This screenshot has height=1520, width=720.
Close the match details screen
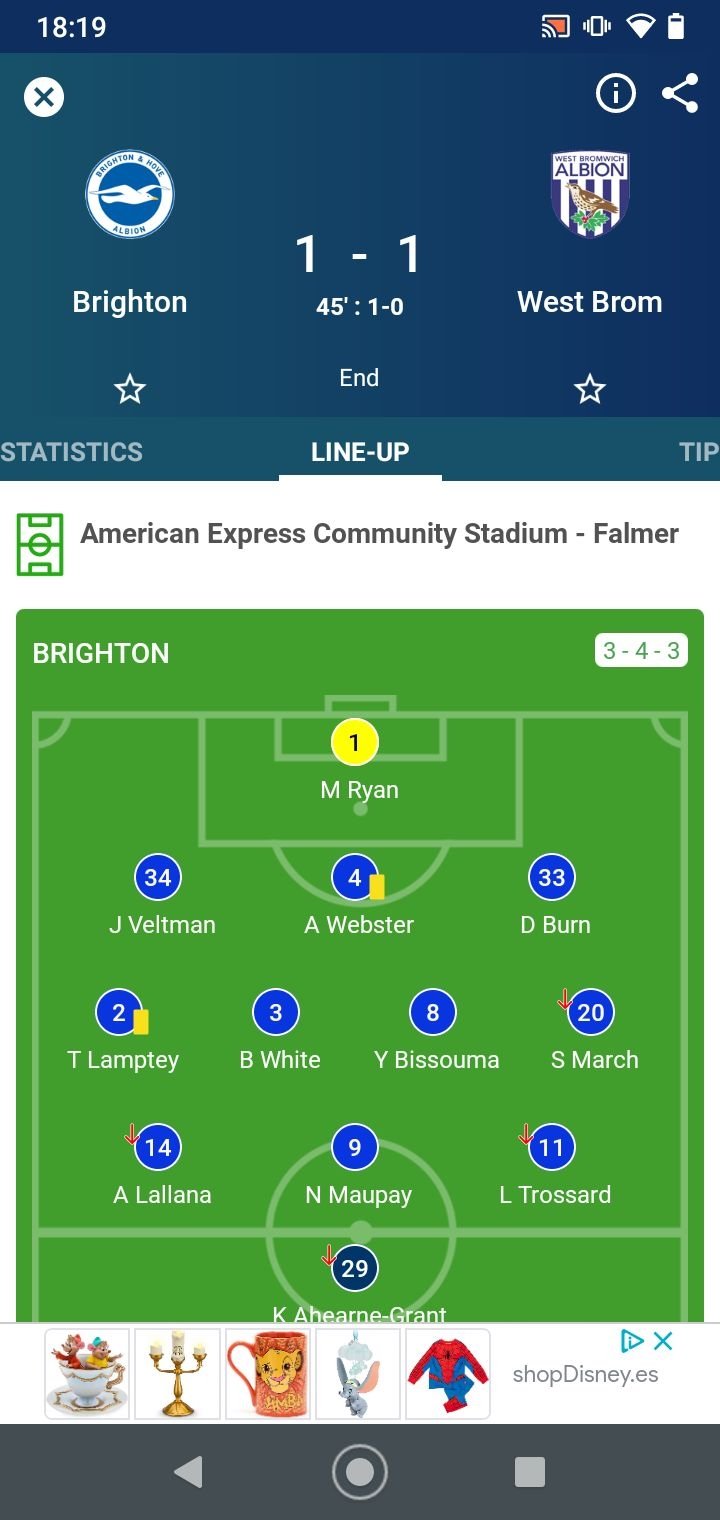[44, 97]
